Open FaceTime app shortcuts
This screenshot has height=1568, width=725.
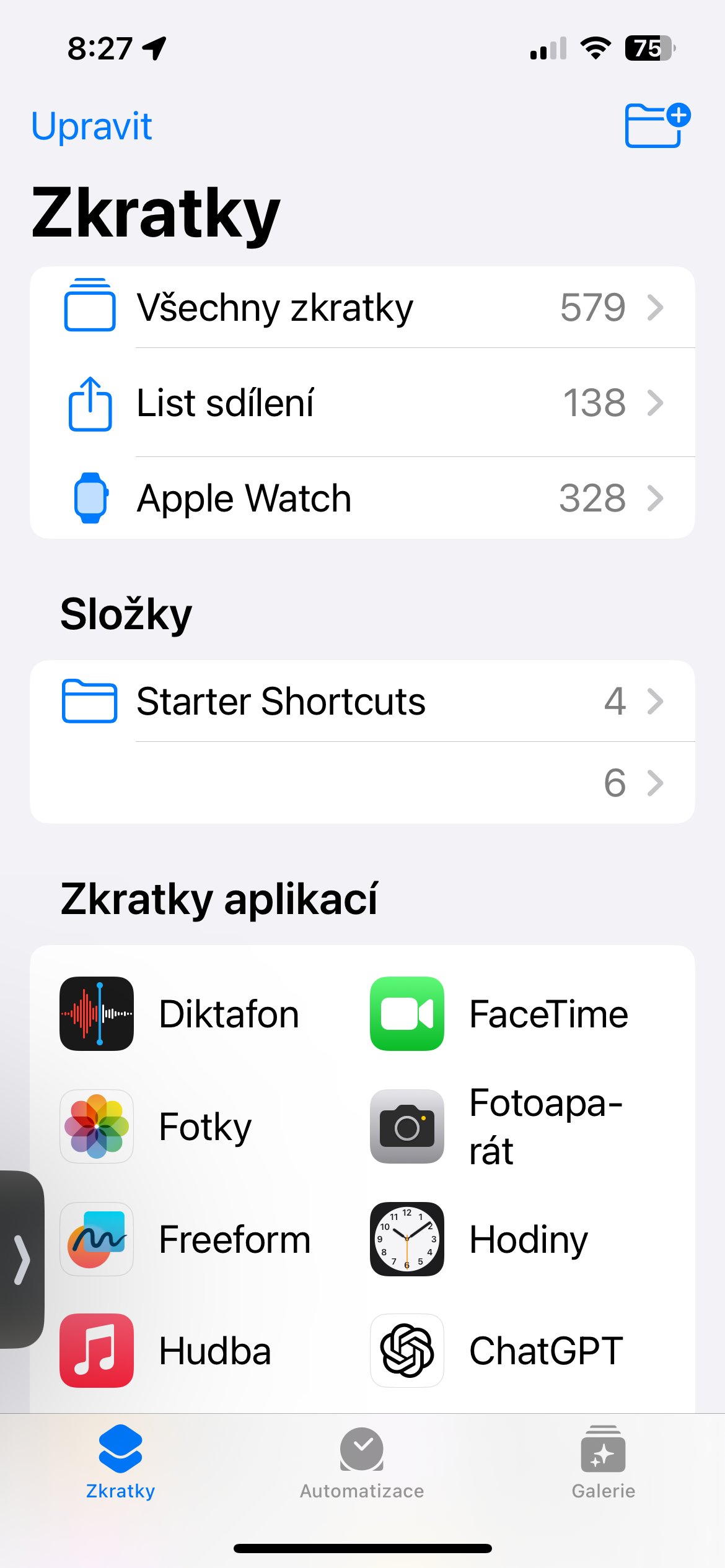499,1014
